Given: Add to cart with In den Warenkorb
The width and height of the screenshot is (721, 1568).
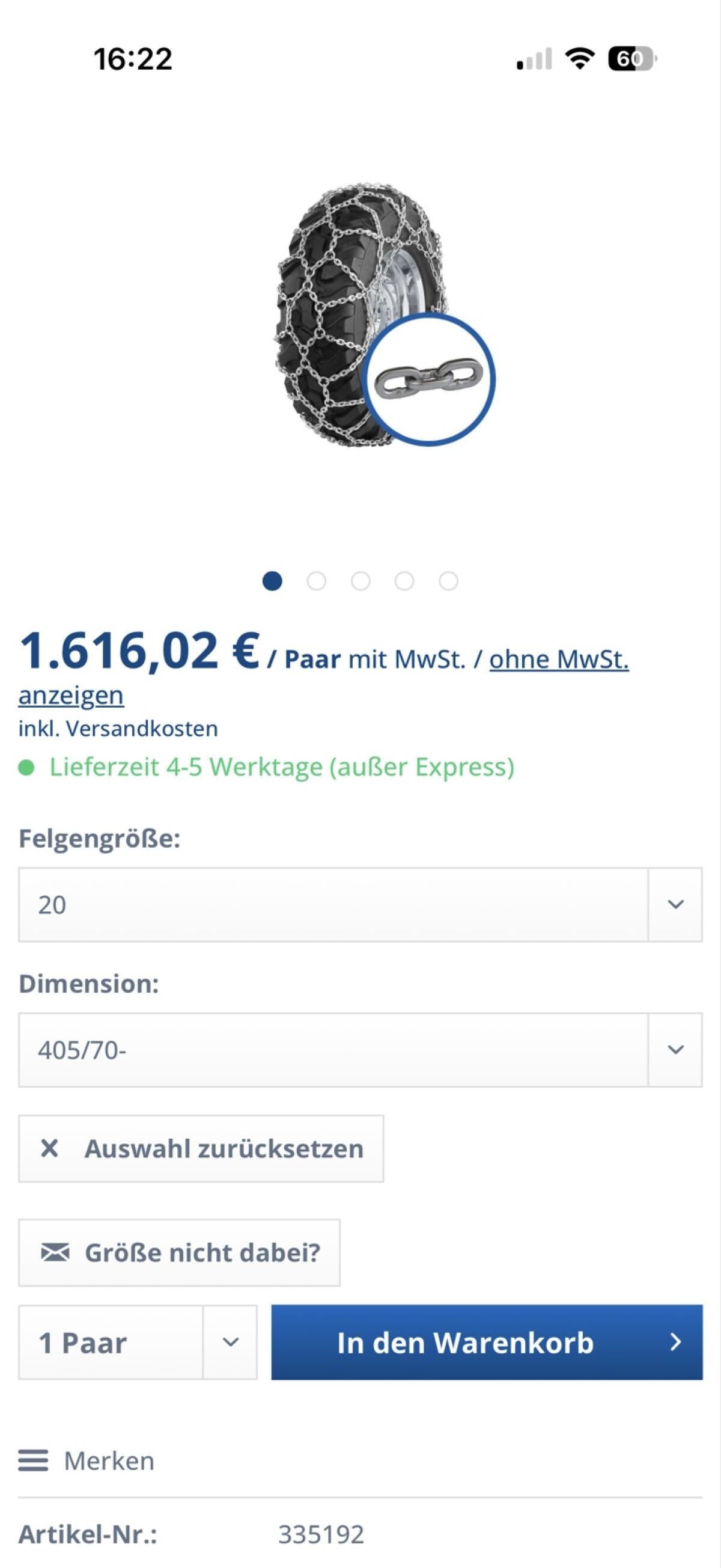Looking at the screenshot, I should click(487, 1343).
